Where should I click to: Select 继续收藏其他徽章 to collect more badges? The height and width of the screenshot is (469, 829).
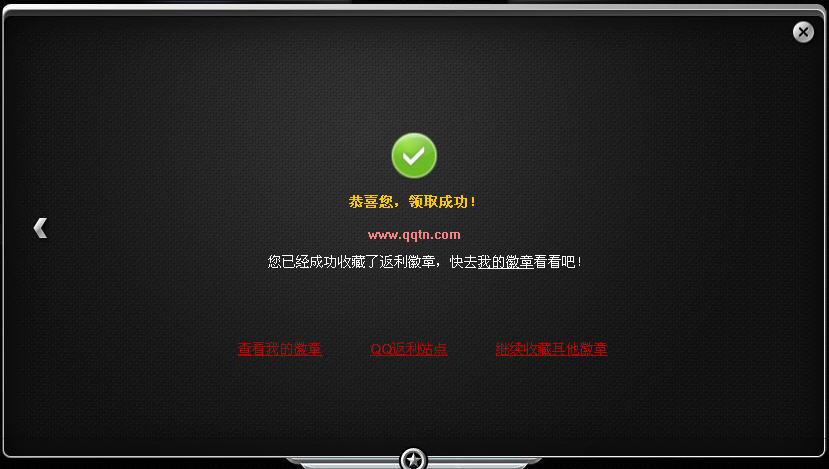tap(551, 349)
